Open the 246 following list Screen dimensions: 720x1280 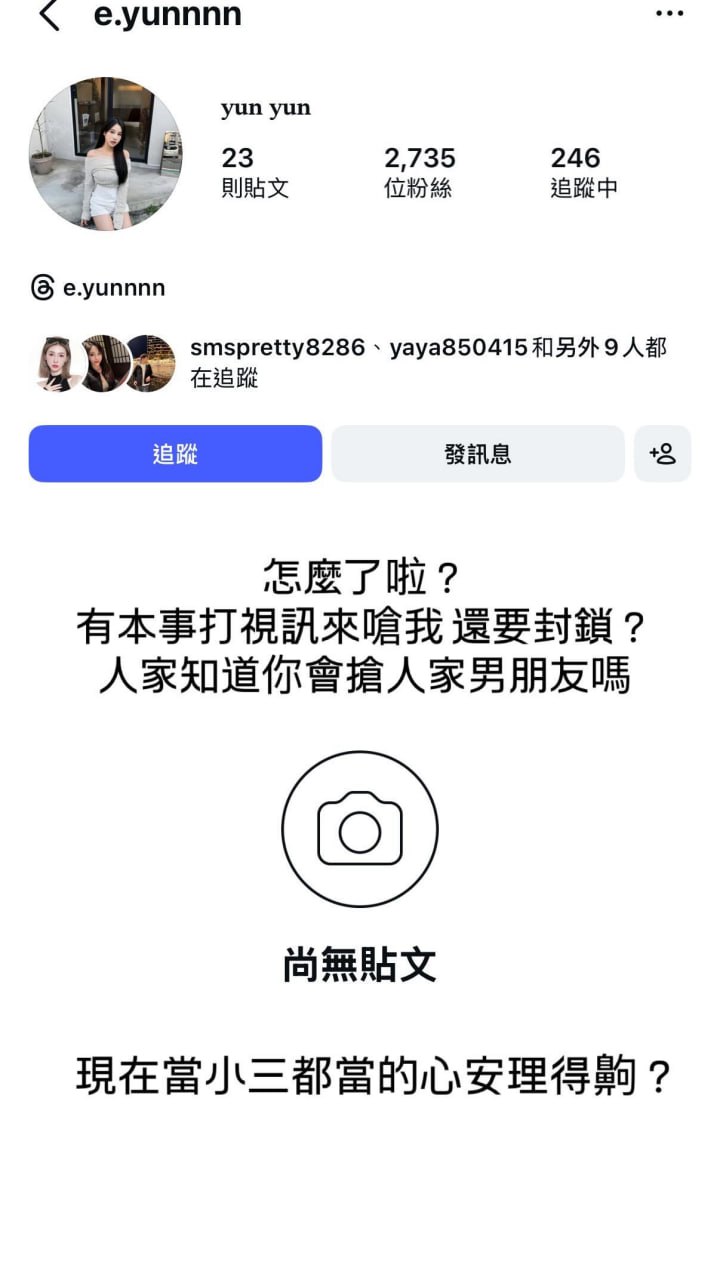583,172
